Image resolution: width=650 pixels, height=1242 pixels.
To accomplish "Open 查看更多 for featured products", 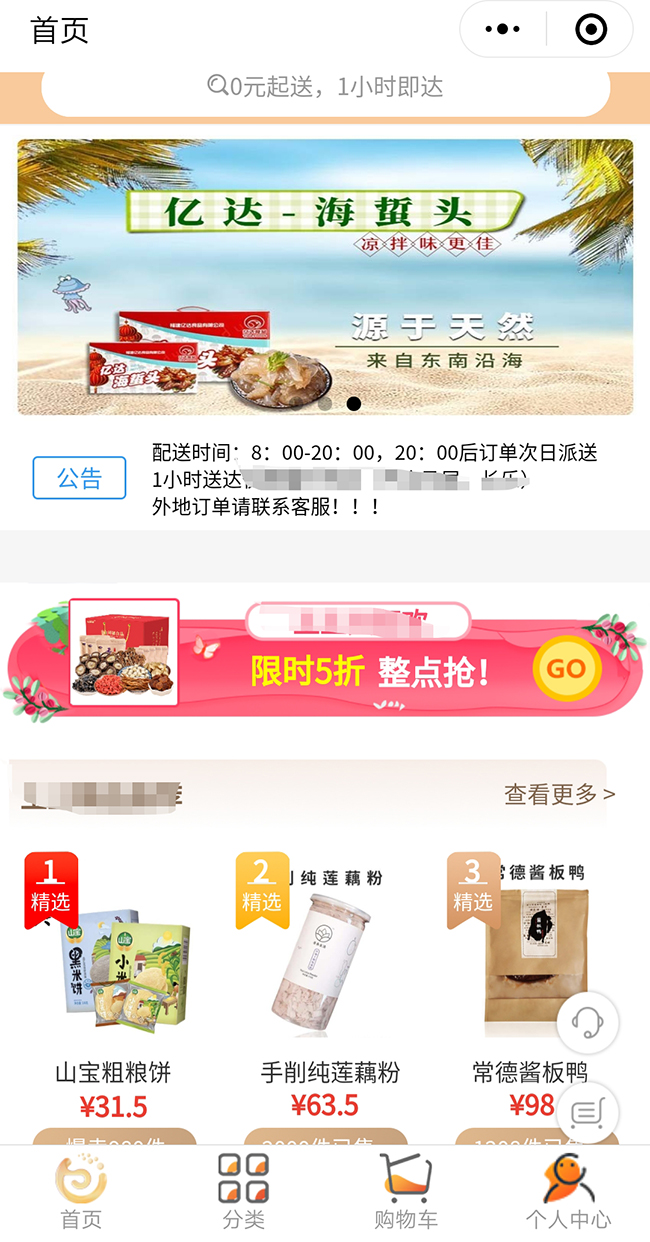I will 559,794.
